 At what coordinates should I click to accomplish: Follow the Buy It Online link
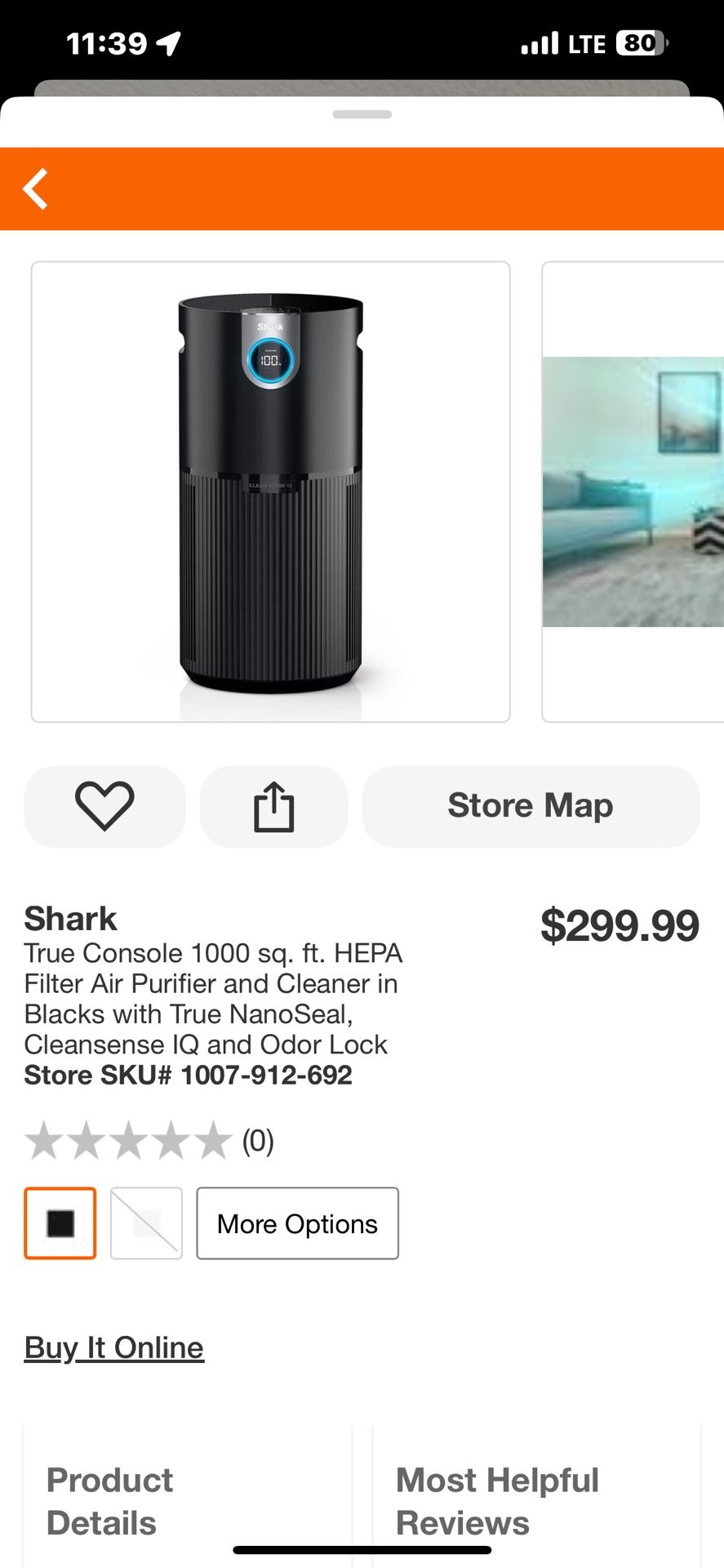(x=114, y=1347)
